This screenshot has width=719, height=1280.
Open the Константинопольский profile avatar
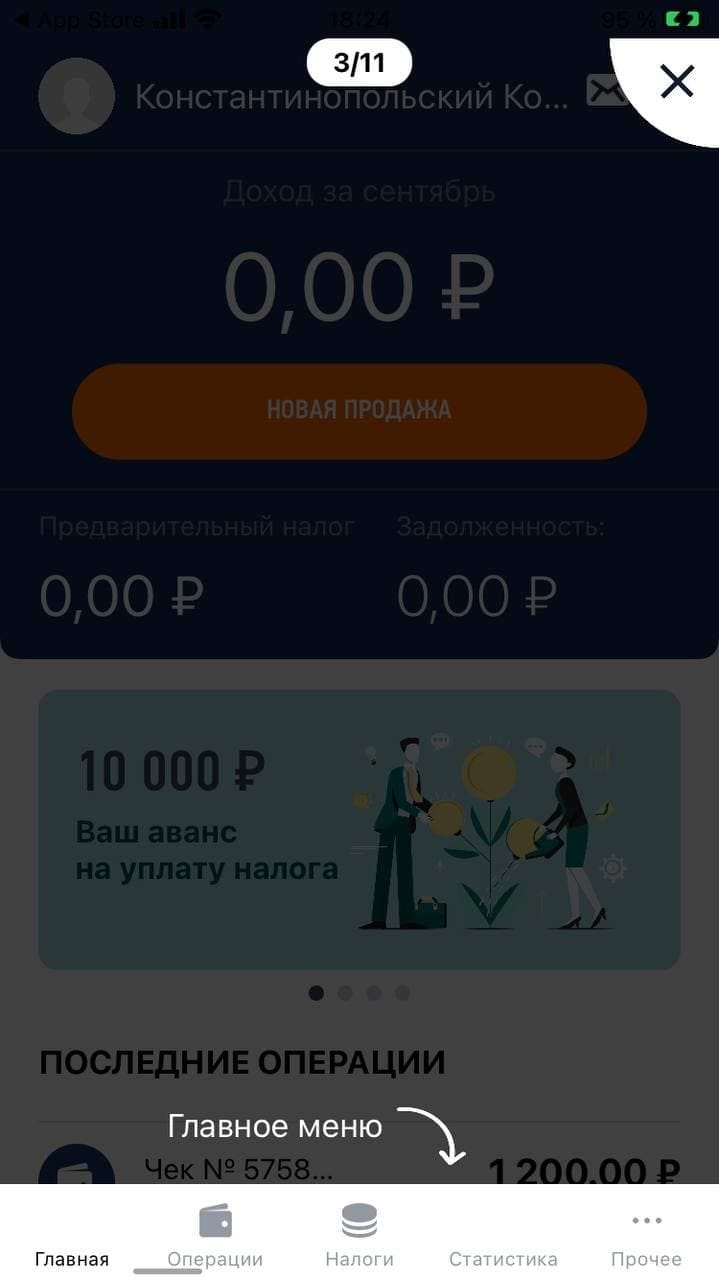[76, 96]
